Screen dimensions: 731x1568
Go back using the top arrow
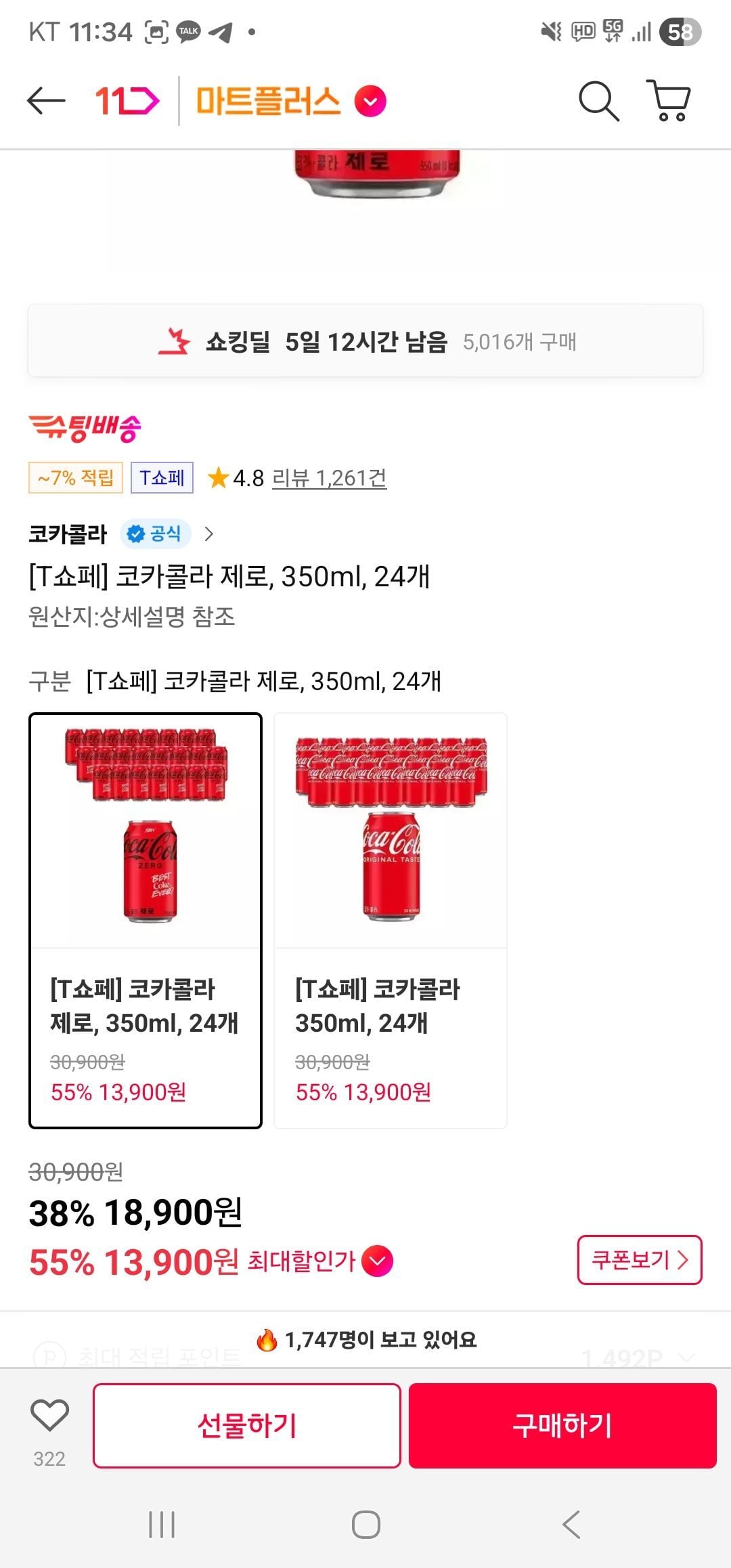pyautogui.click(x=46, y=102)
